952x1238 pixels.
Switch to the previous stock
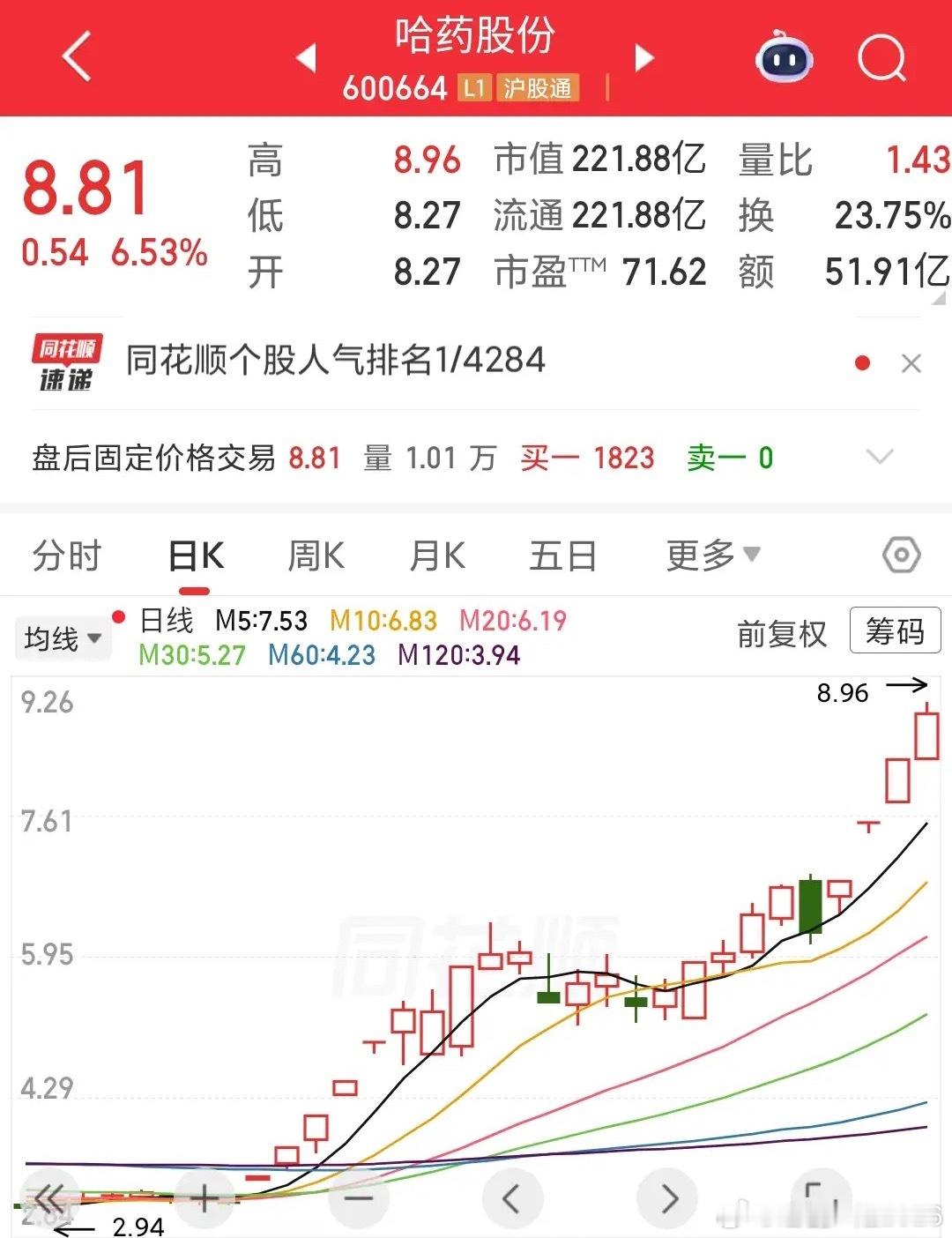pyautogui.click(x=306, y=58)
